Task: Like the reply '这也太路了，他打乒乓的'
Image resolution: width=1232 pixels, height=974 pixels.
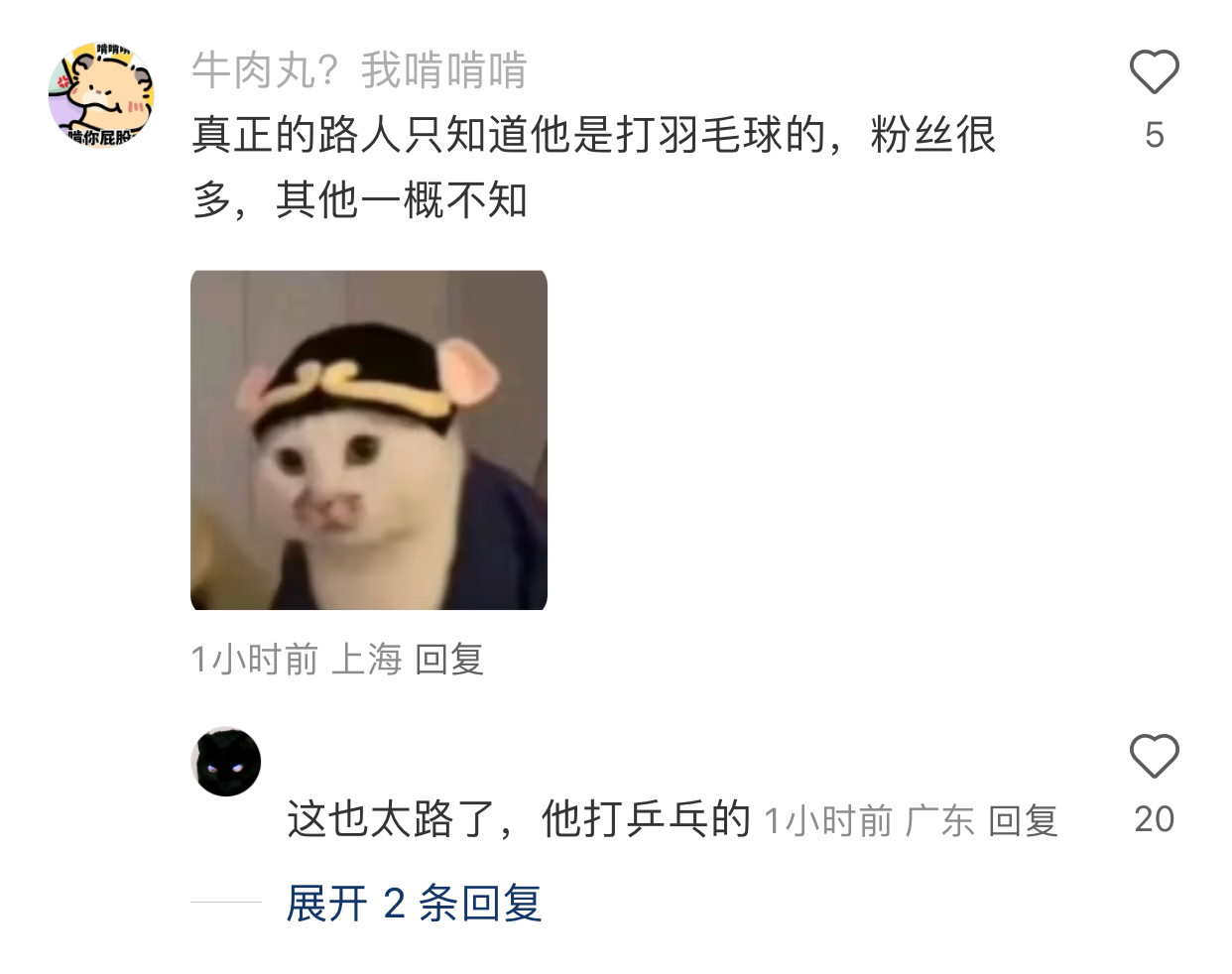Action: click(x=1154, y=757)
